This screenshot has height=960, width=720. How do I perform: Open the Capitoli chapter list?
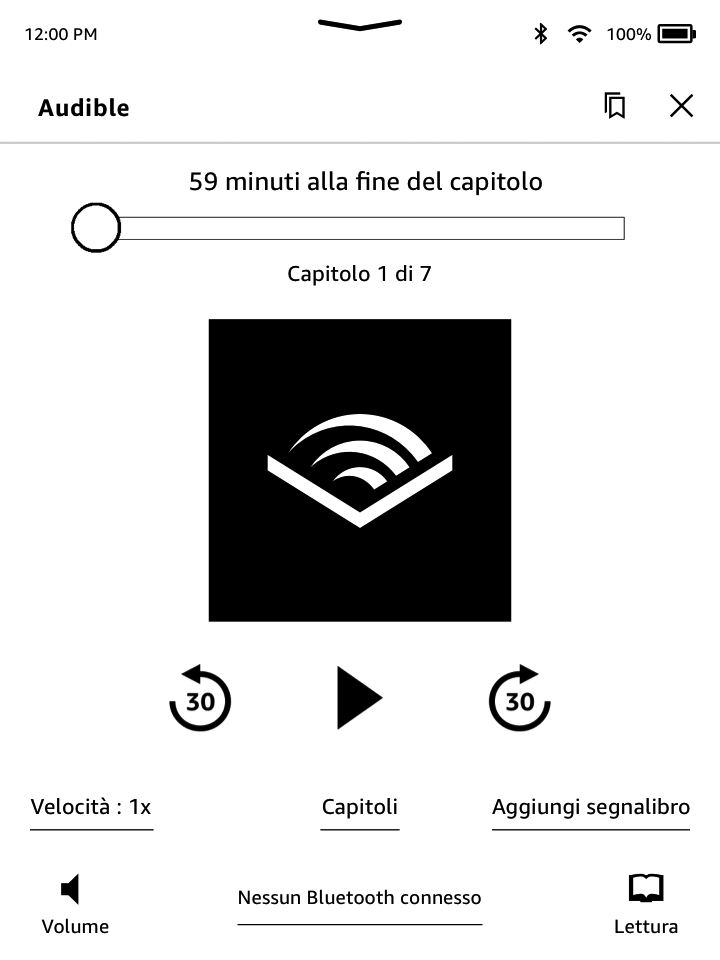point(360,807)
